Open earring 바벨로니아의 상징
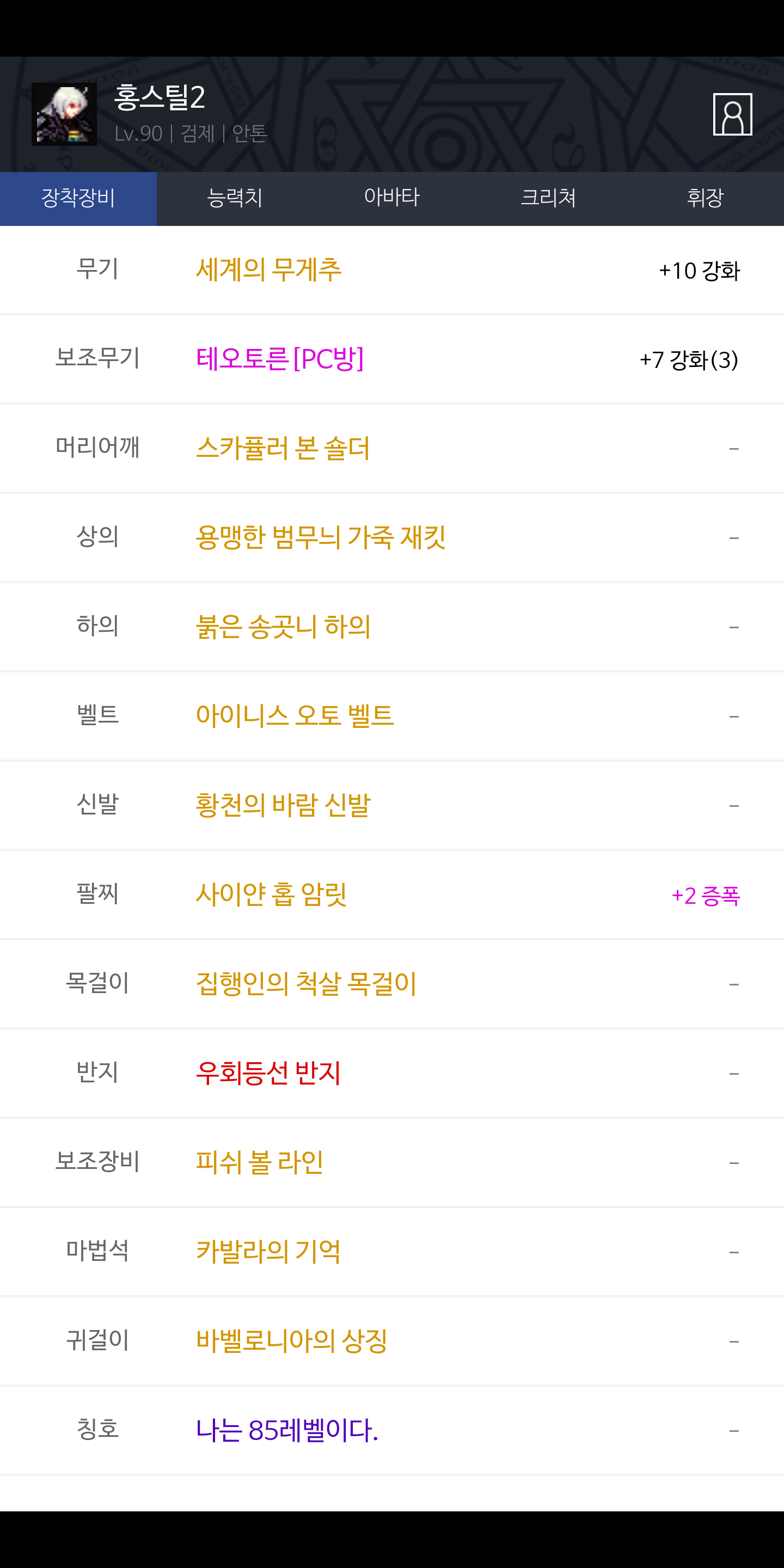This screenshot has height=1568, width=784. point(292,1341)
